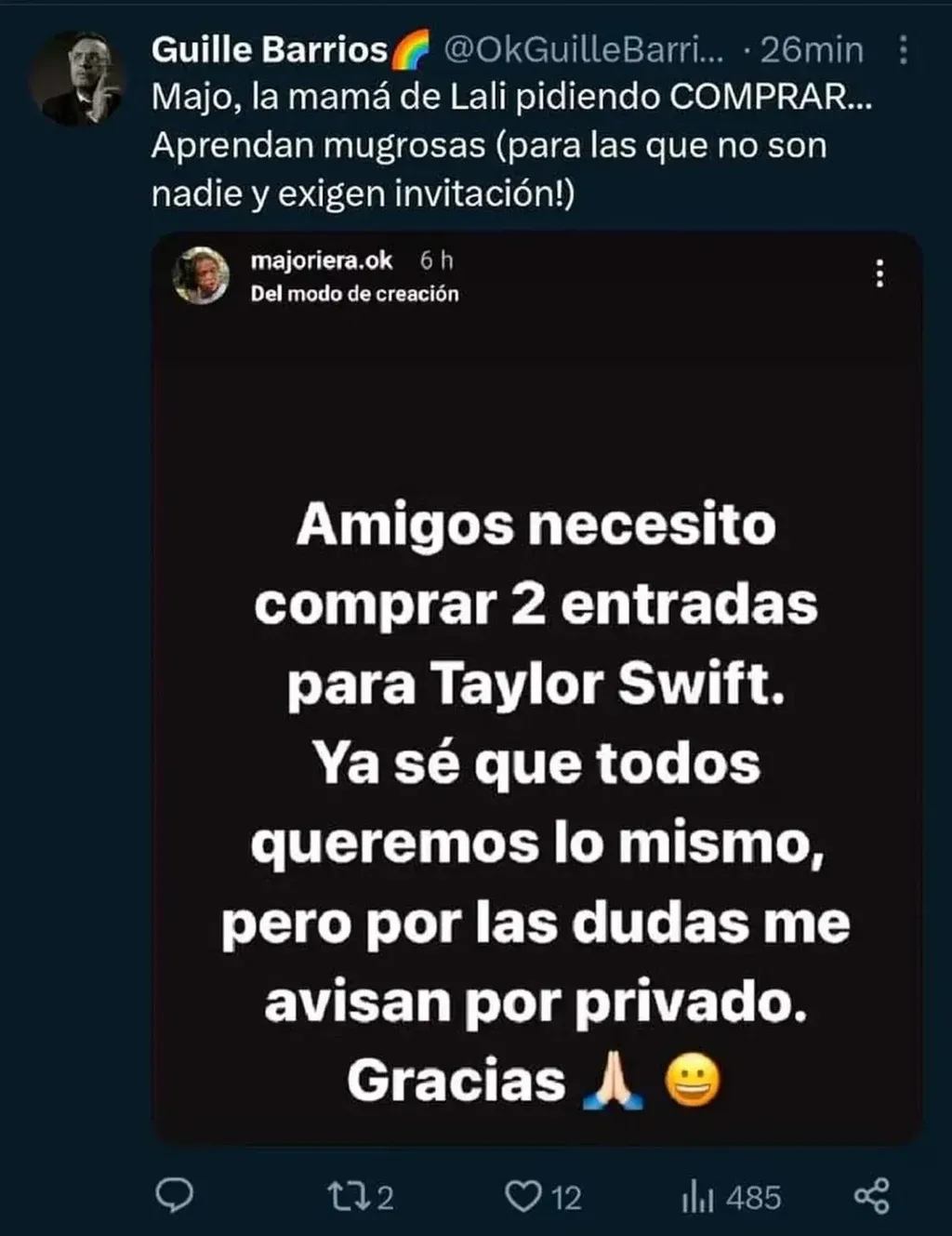Like the tweet with 12 likes

click(x=543, y=1196)
